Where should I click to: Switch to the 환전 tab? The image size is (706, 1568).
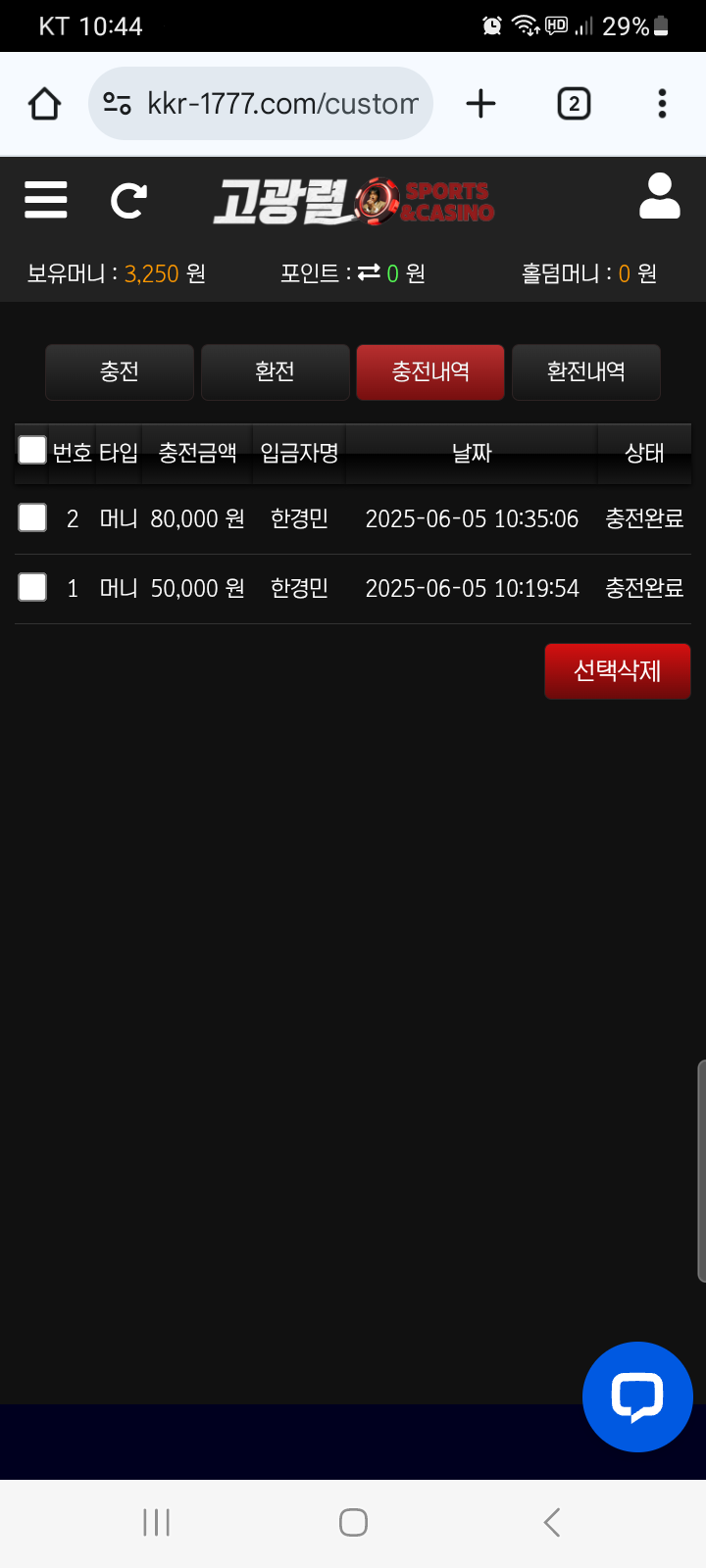click(276, 372)
